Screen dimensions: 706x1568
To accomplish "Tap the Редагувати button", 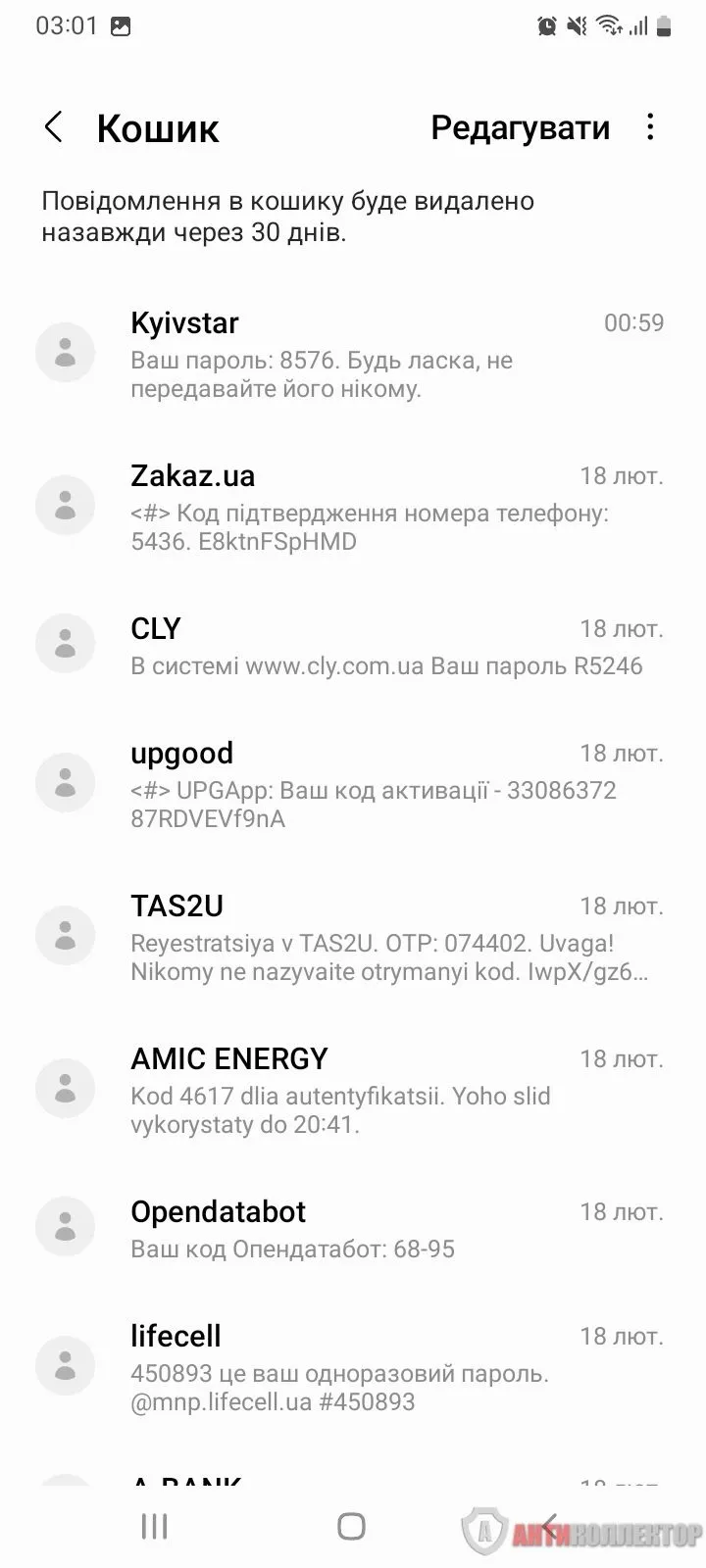I will 520,127.
